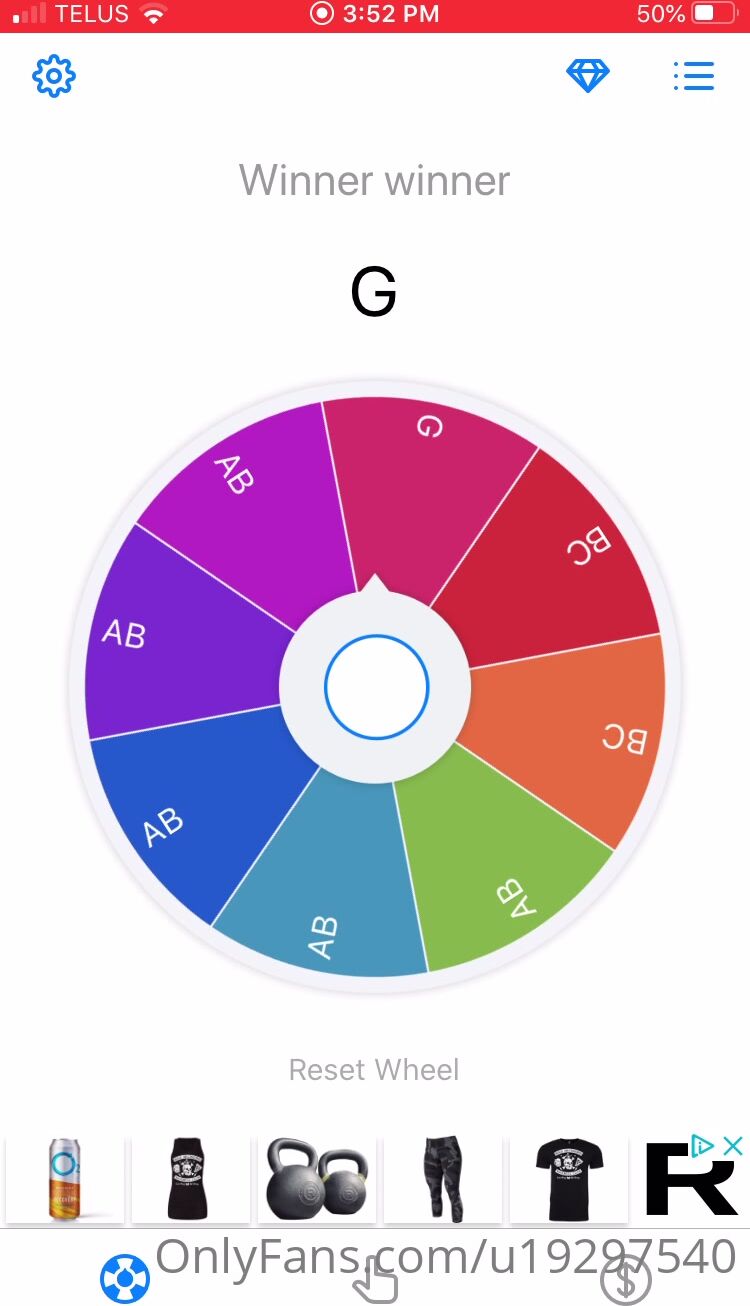Open the black tank top ad product
The height and width of the screenshot is (1306, 750).
(191, 1180)
